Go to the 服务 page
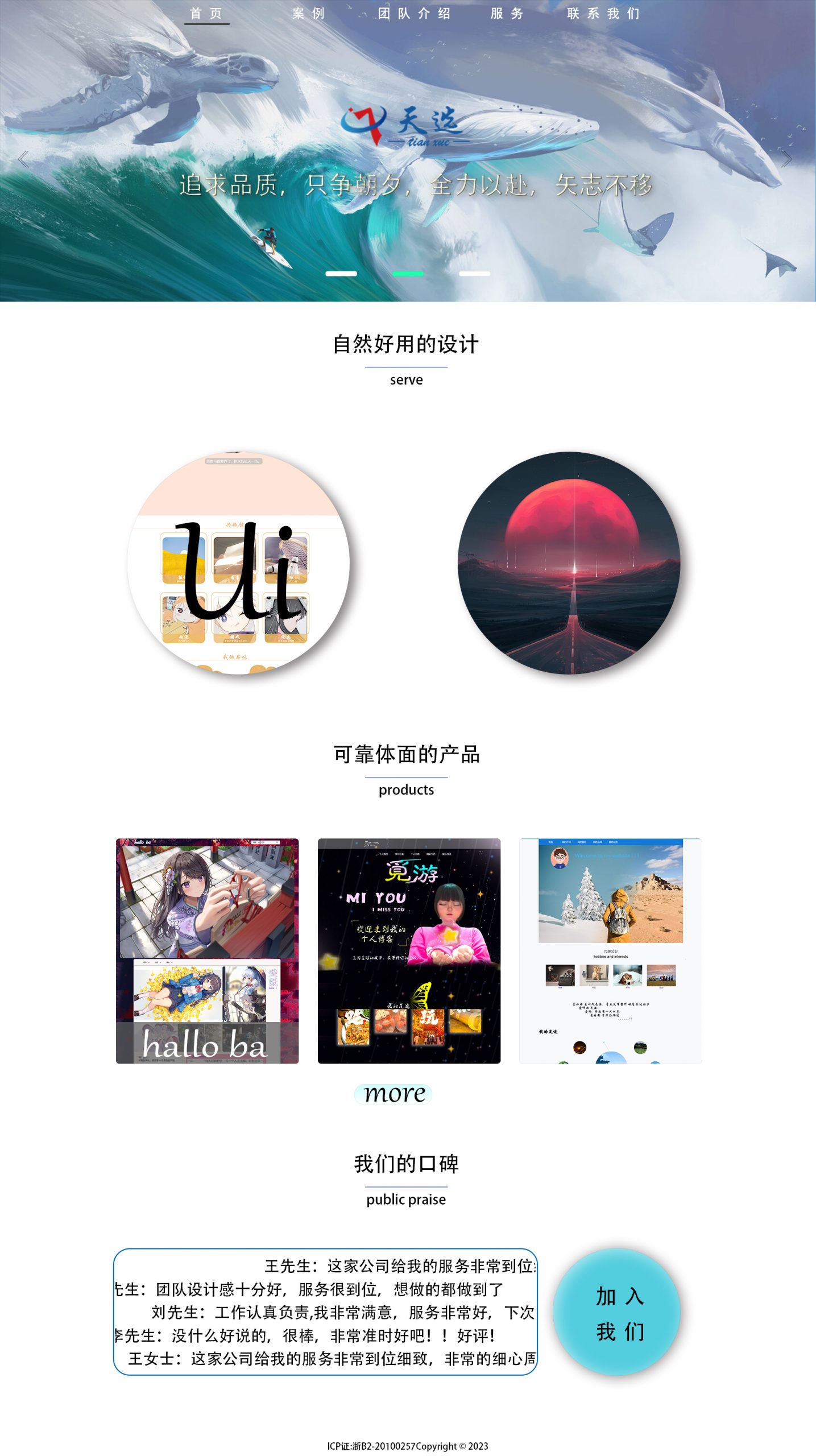This screenshot has height=1456, width=816. coord(507,14)
